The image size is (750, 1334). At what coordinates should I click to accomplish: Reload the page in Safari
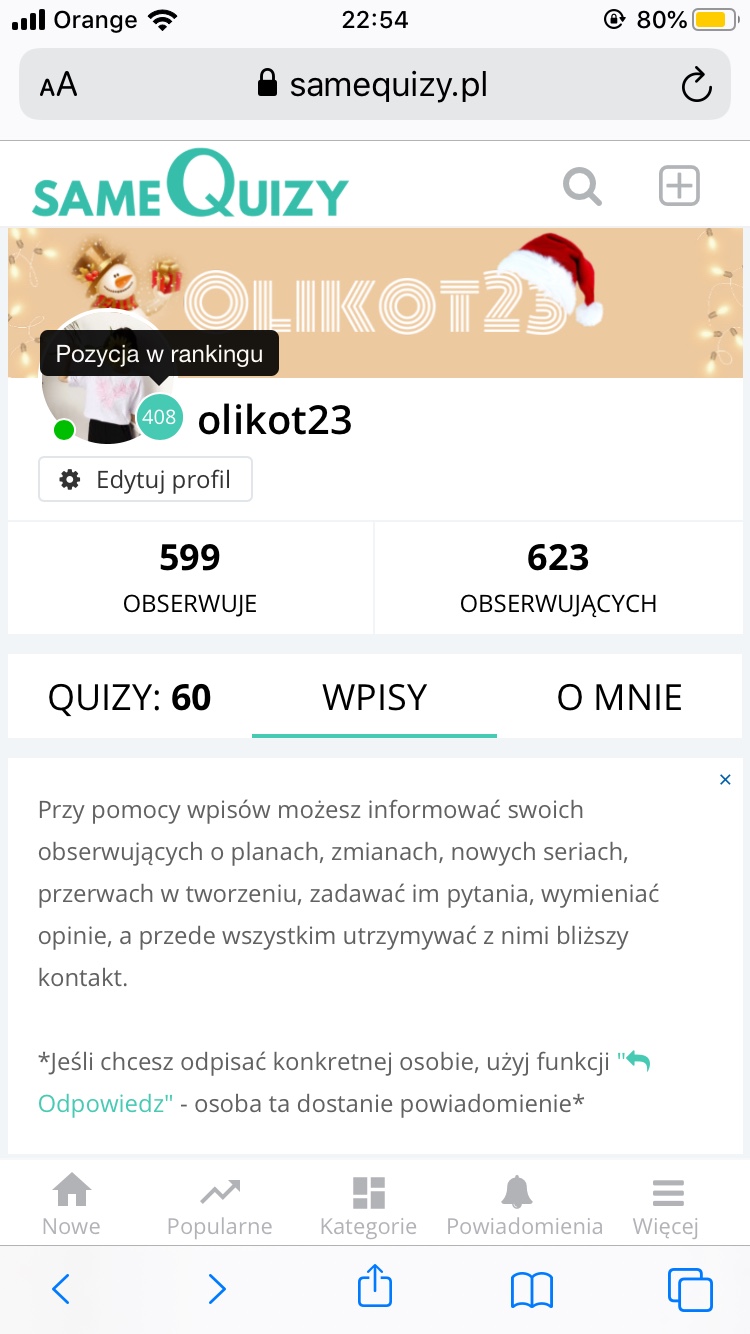tap(696, 85)
